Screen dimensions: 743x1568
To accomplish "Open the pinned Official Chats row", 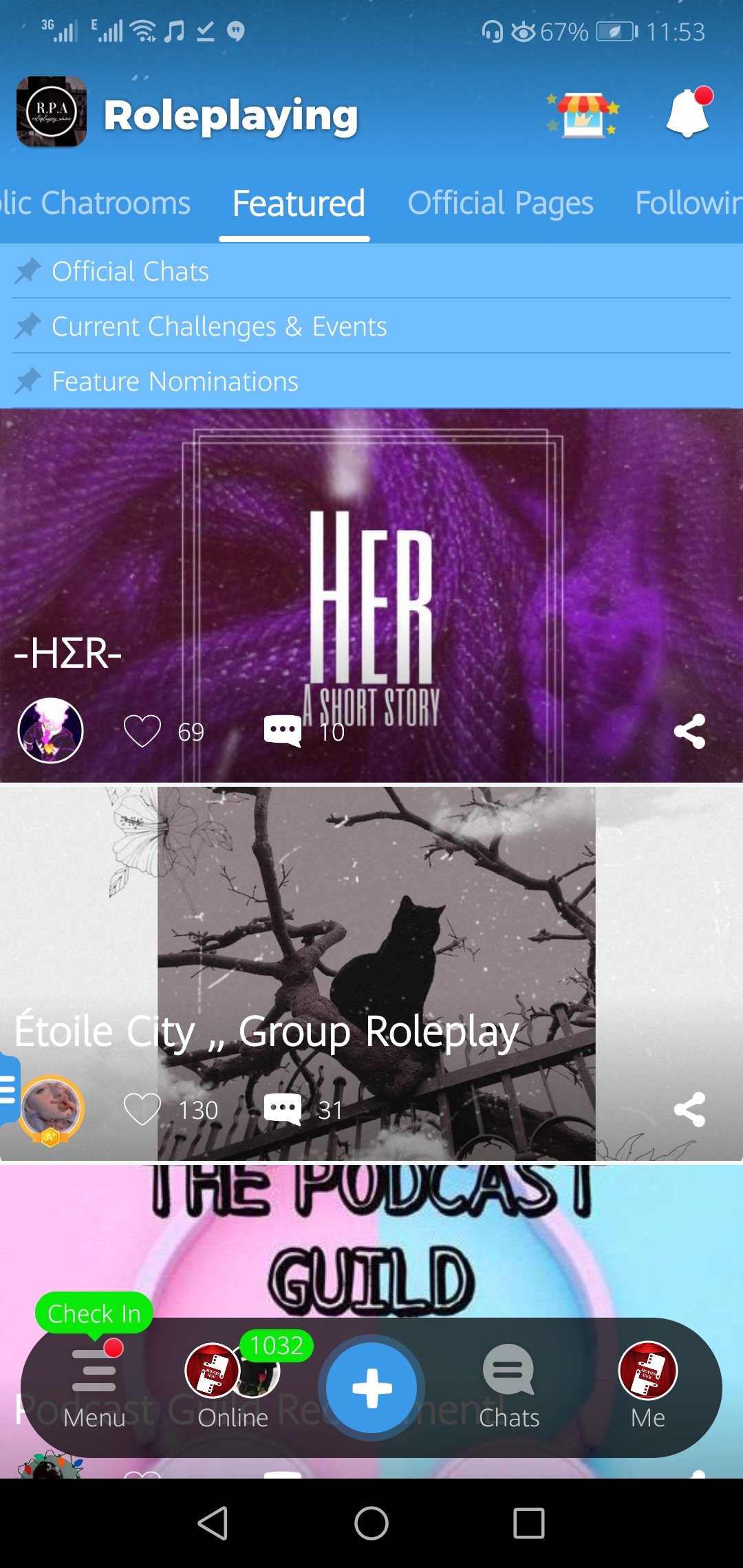I will (371, 271).
